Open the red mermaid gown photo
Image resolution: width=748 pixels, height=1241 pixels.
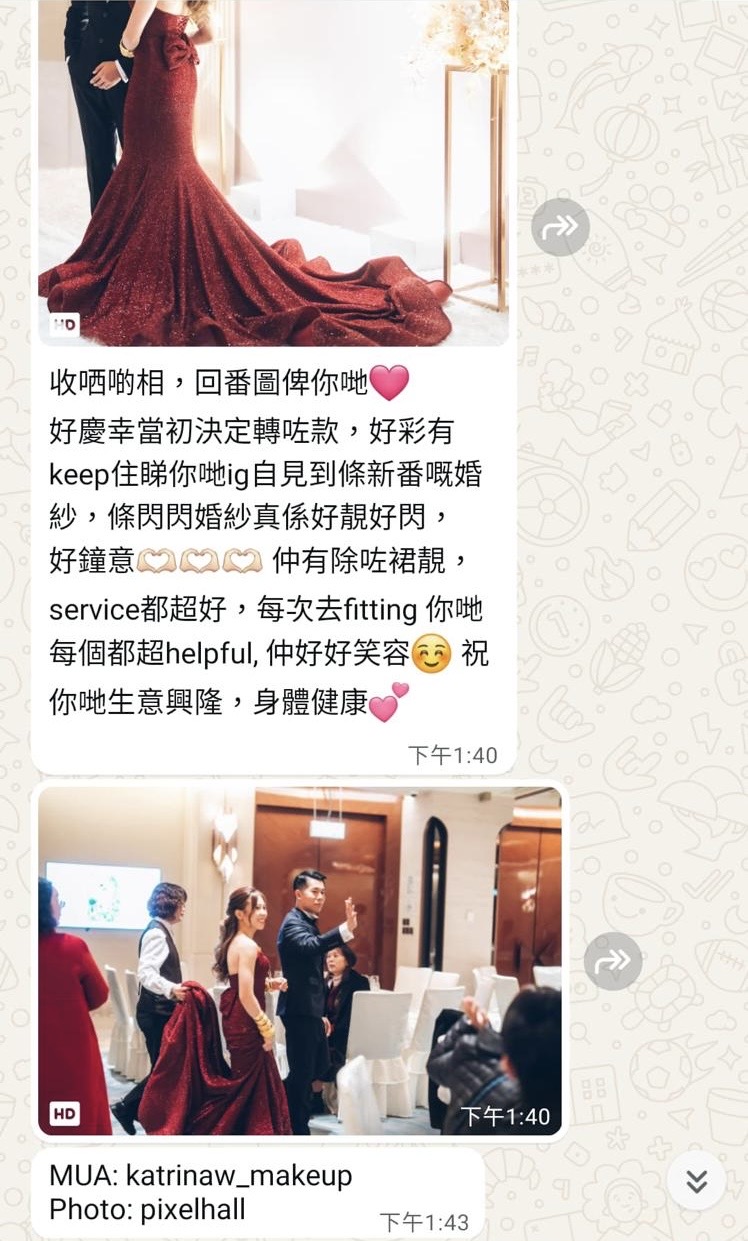click(273, 172)
